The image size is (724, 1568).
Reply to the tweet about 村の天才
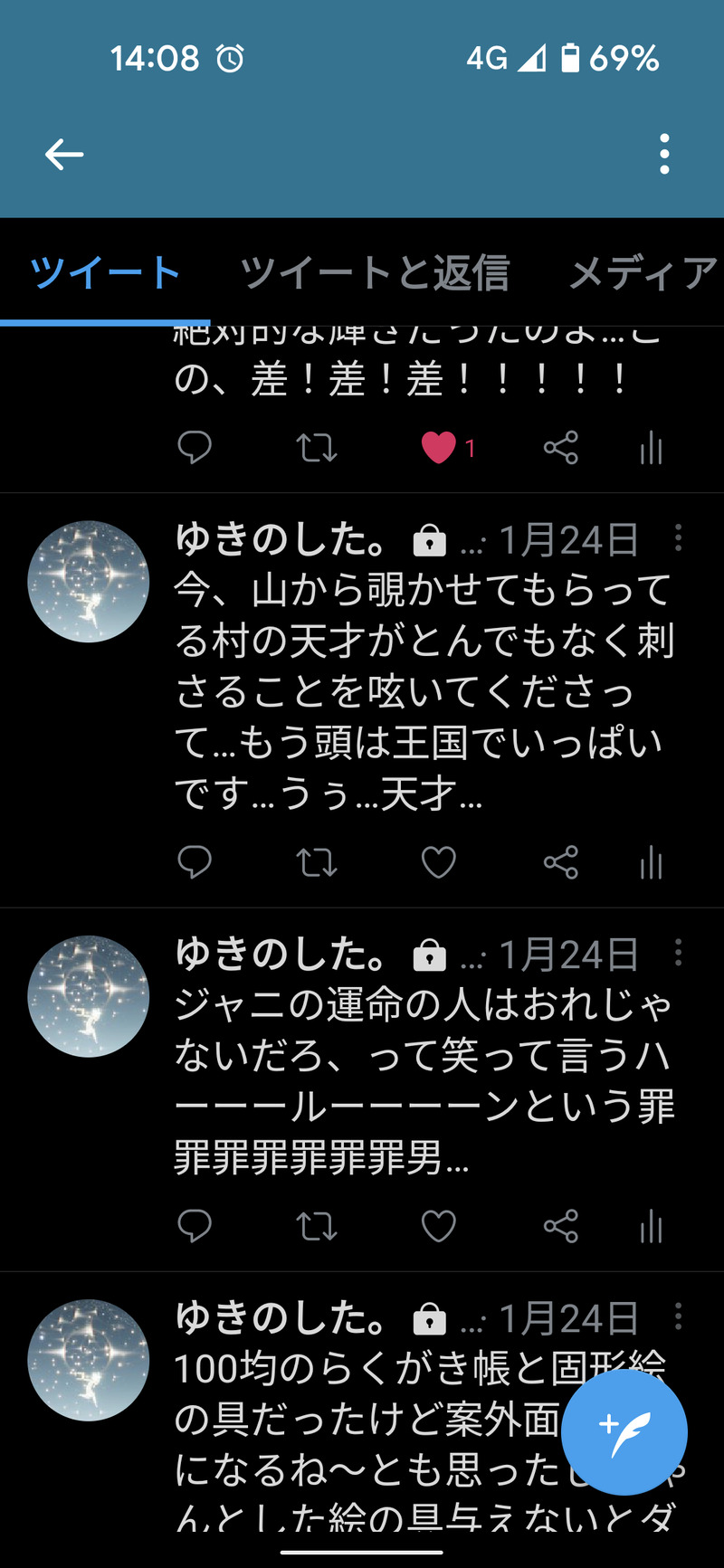[x=195, y=862]
